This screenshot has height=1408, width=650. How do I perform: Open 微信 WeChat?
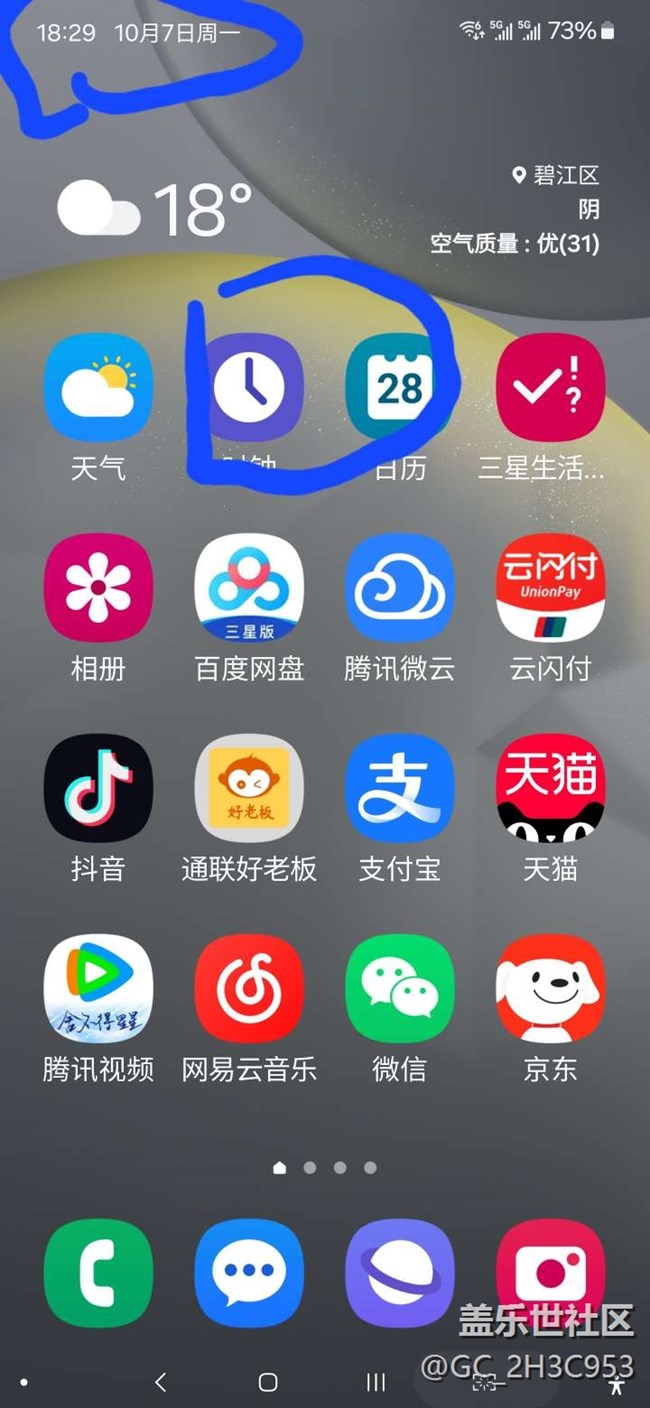click(400, 988)
